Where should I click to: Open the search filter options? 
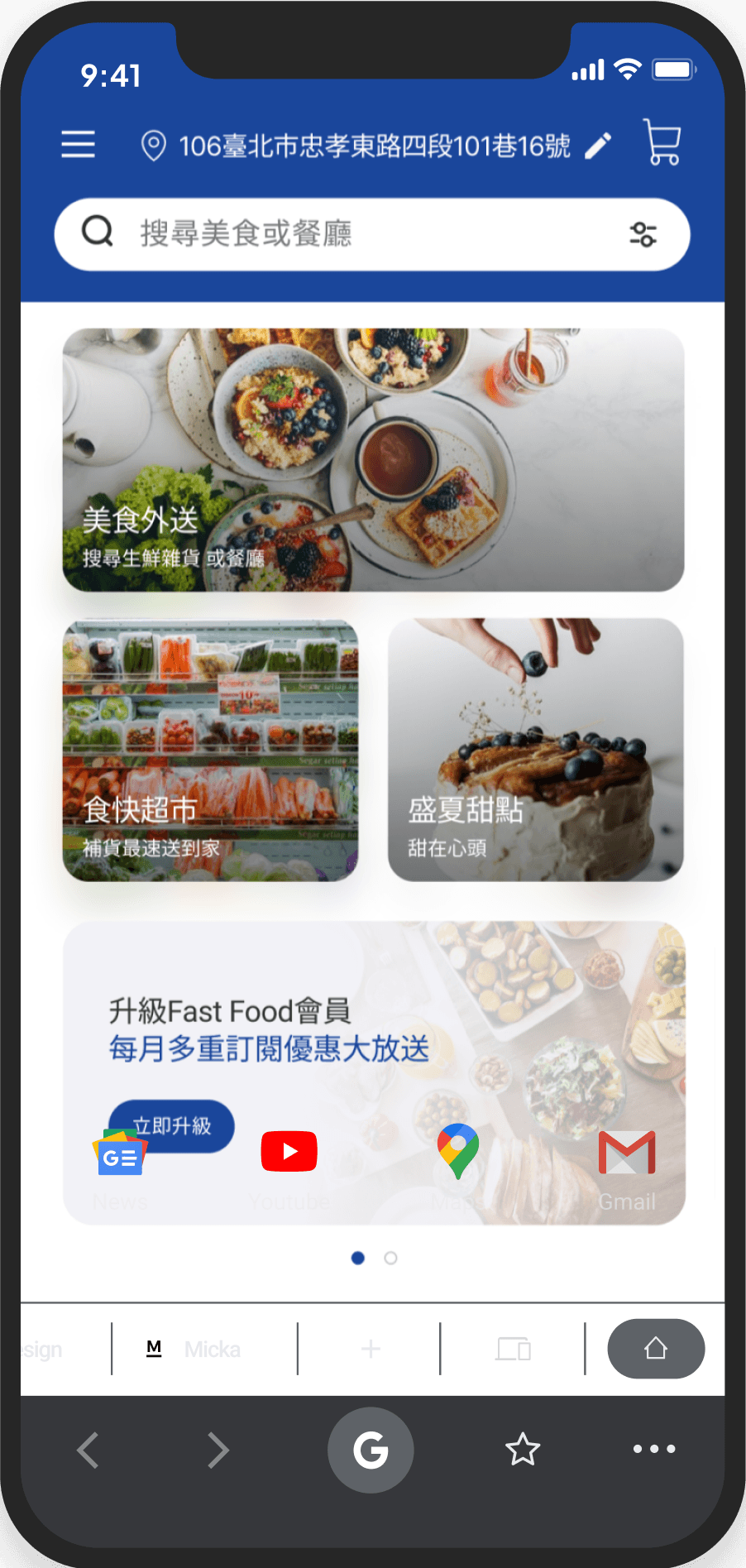[643, 234]
